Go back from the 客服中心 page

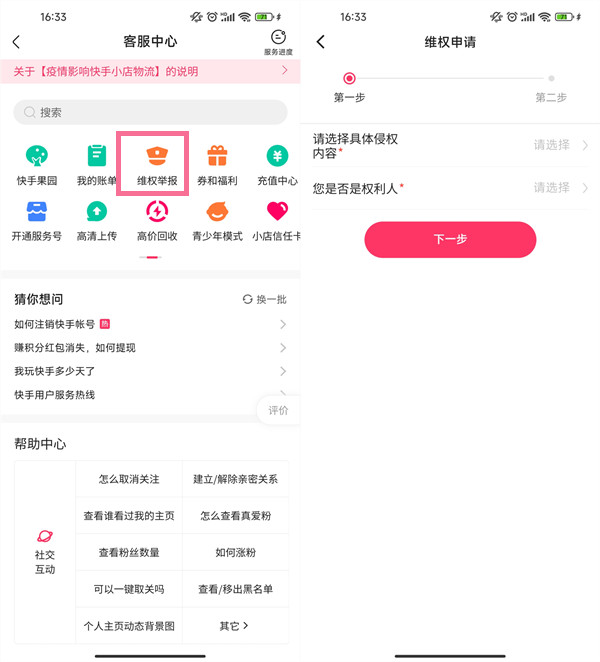click(16, 42)
